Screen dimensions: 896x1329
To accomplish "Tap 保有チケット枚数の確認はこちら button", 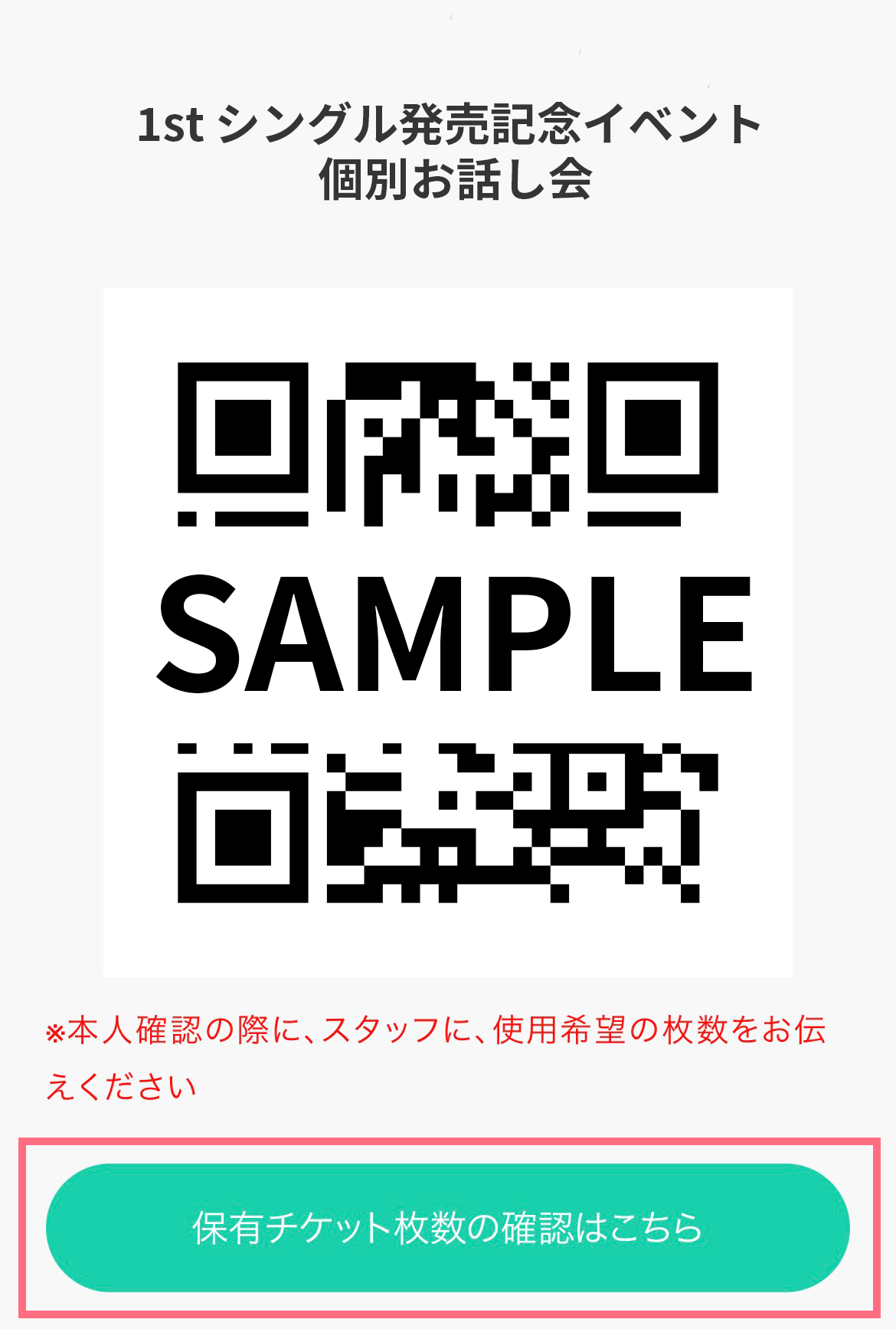I will (447, 1227).
